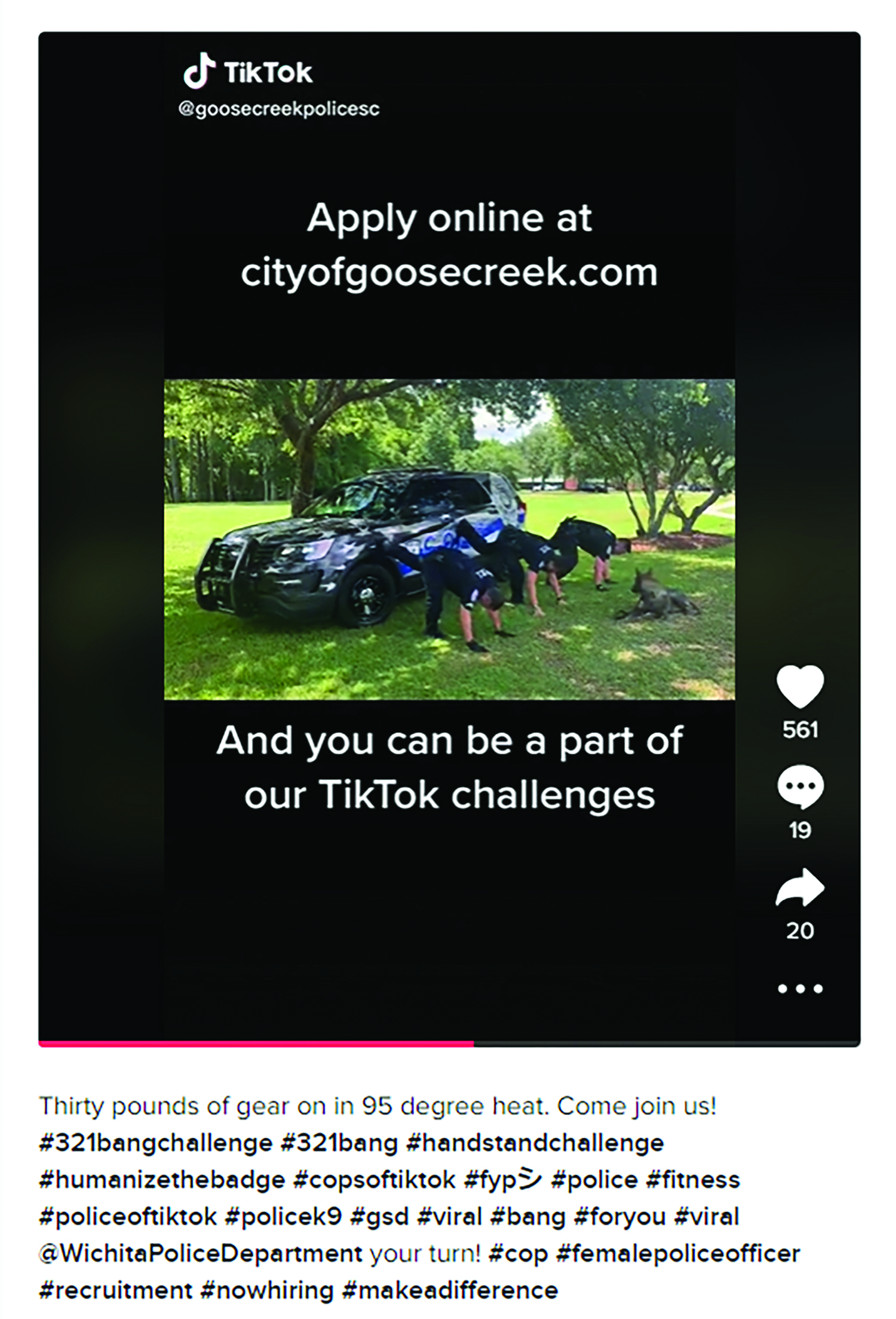Visit the @WichitaPoliceDepartment profile mention
896x1319 pixels.
(x=200, y=1253)
